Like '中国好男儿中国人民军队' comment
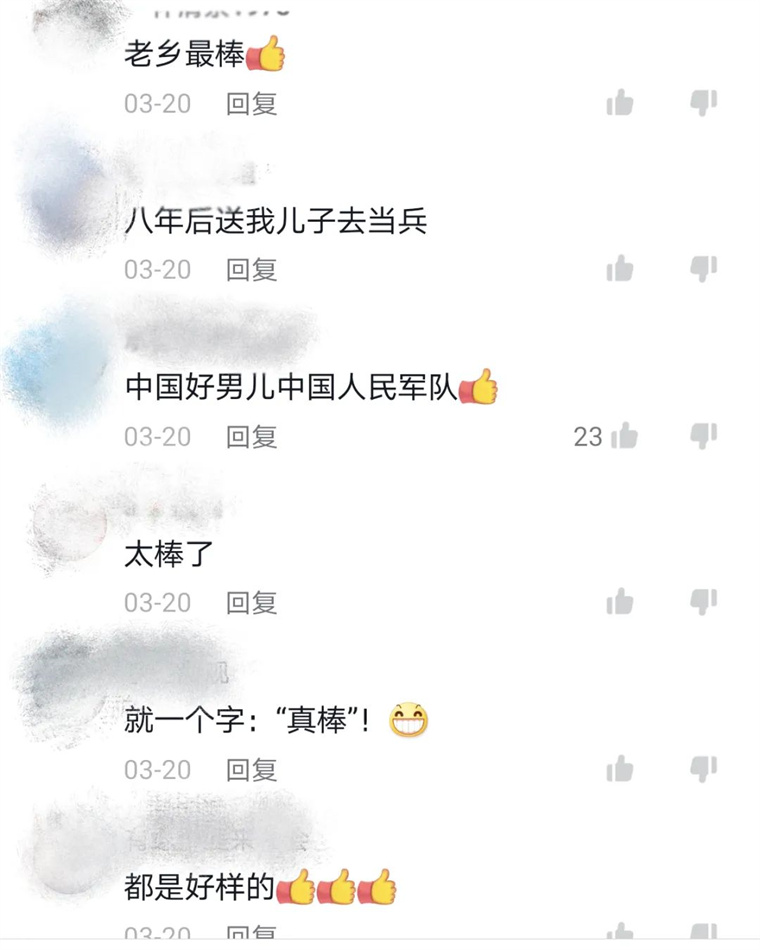 (x=624, y=436)
